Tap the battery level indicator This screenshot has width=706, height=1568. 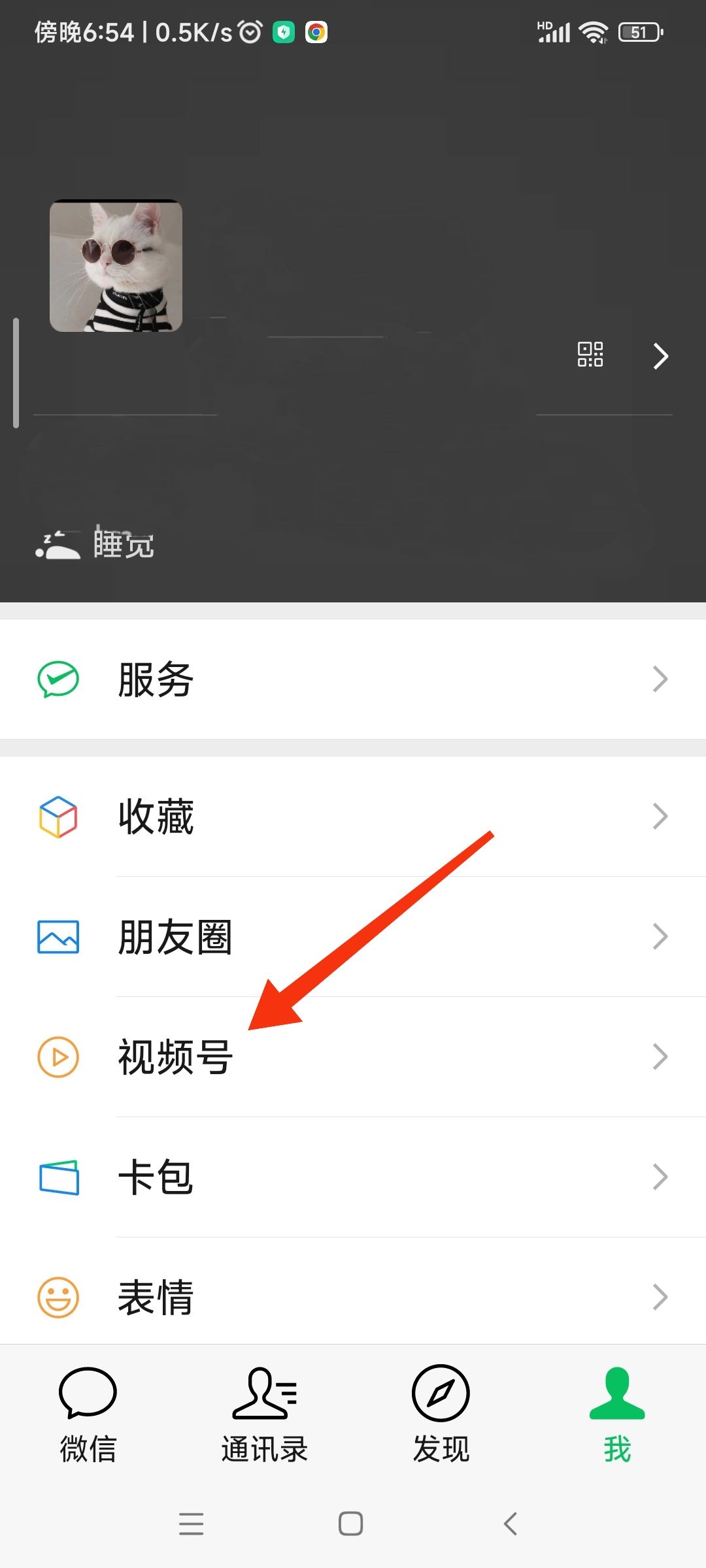(x=639, y=30)
